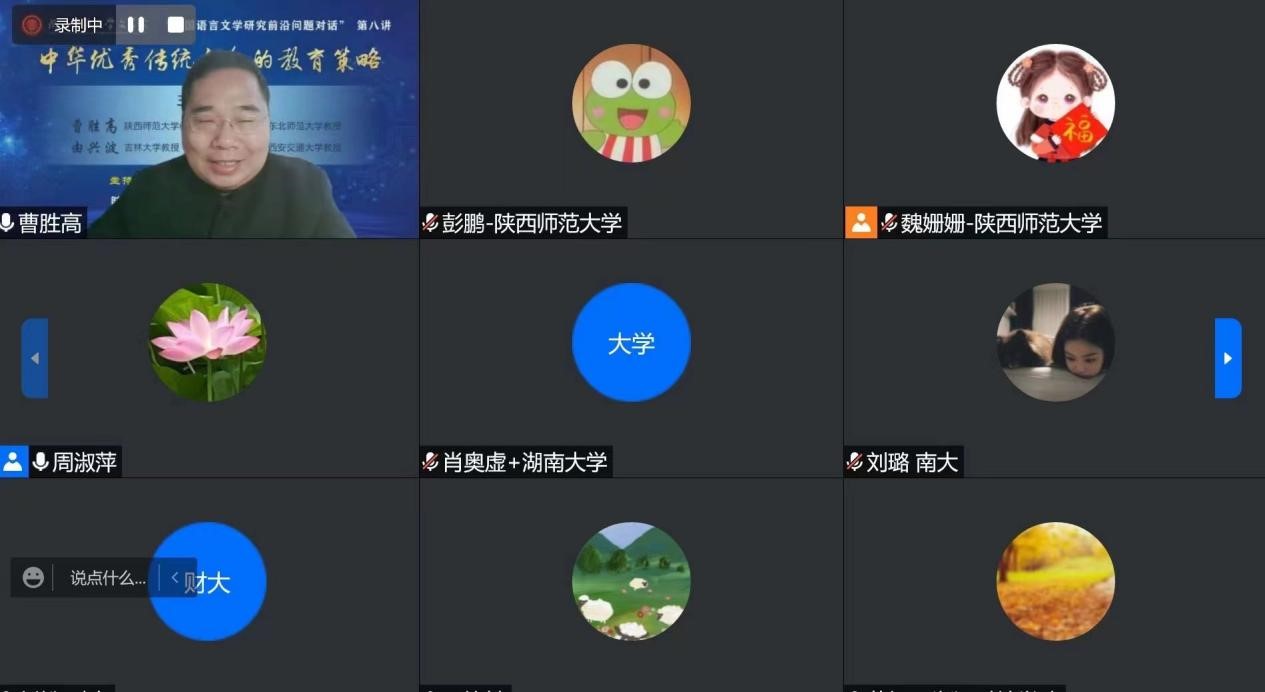Open the emoji picker in chat bar

(x=33, y=577)
